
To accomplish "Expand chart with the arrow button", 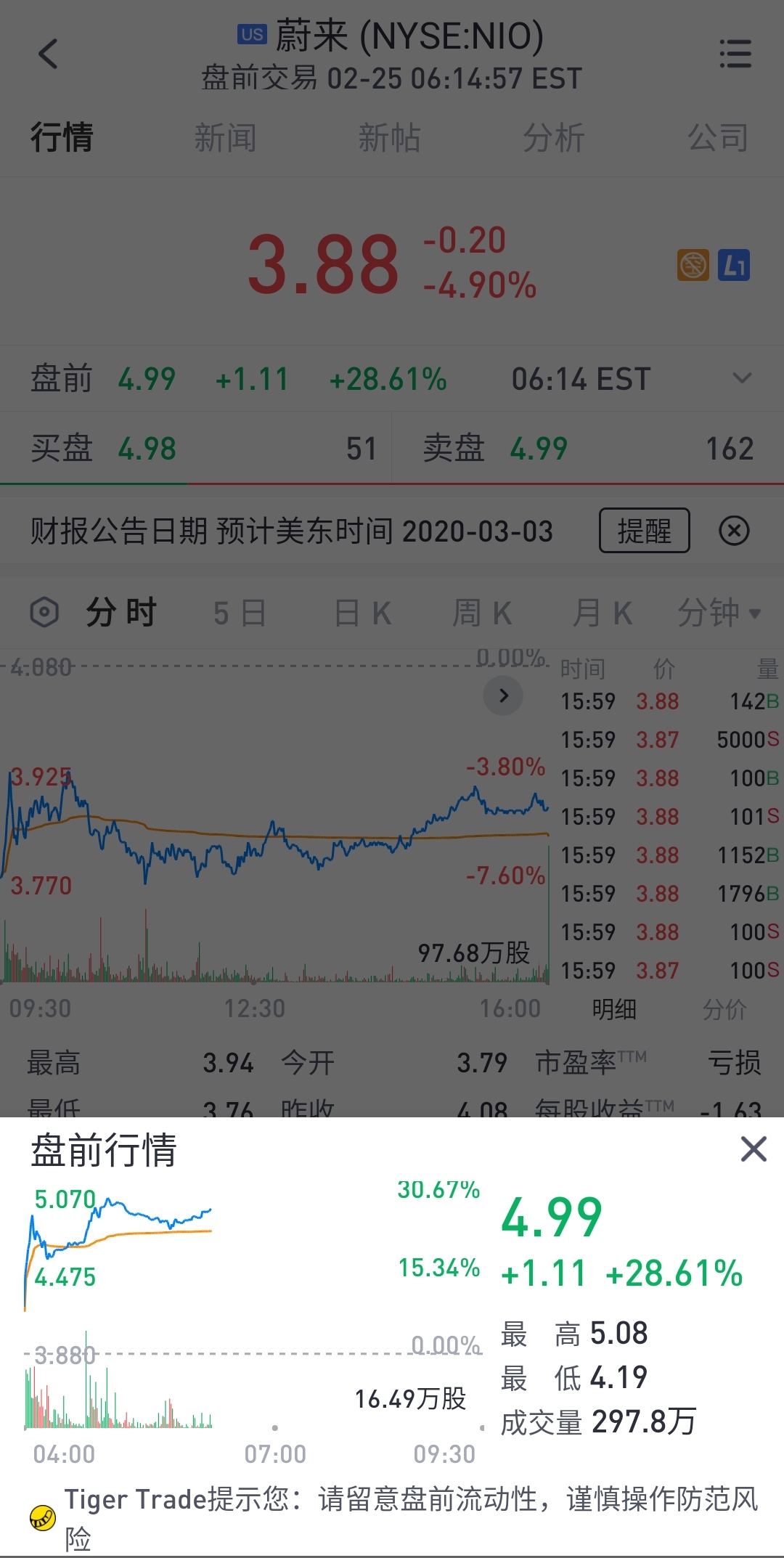I will [x=503, y=696].
